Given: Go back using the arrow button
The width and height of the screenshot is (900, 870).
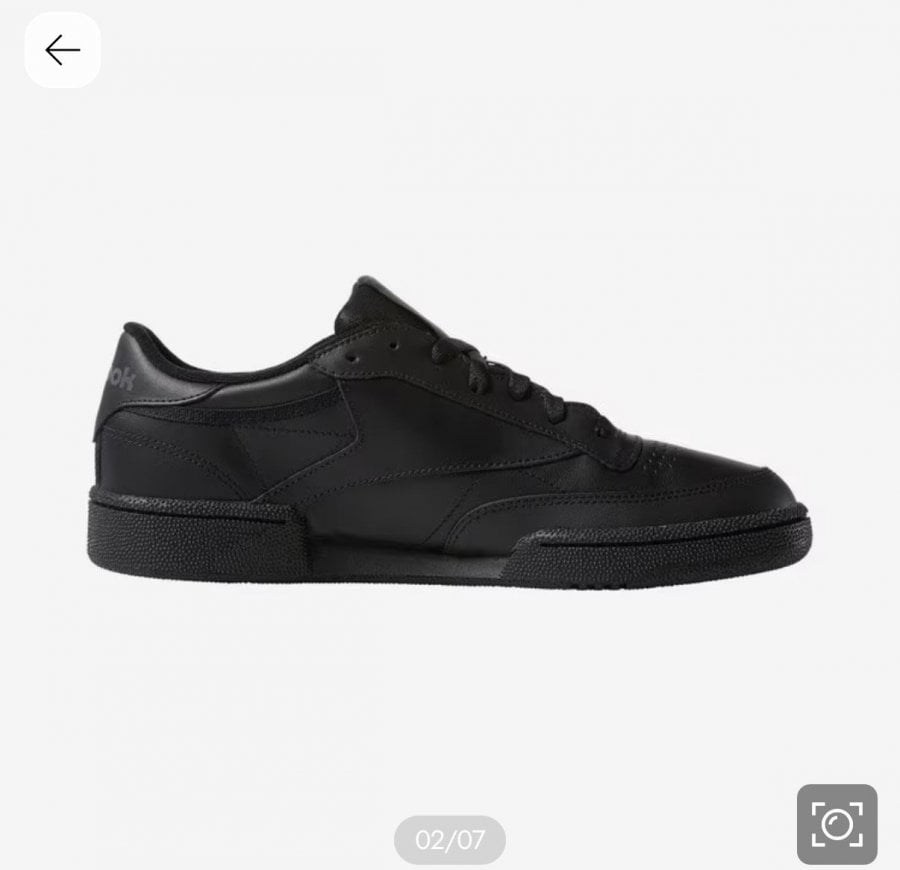Looking at the screenshot, I should coord(62,50).
